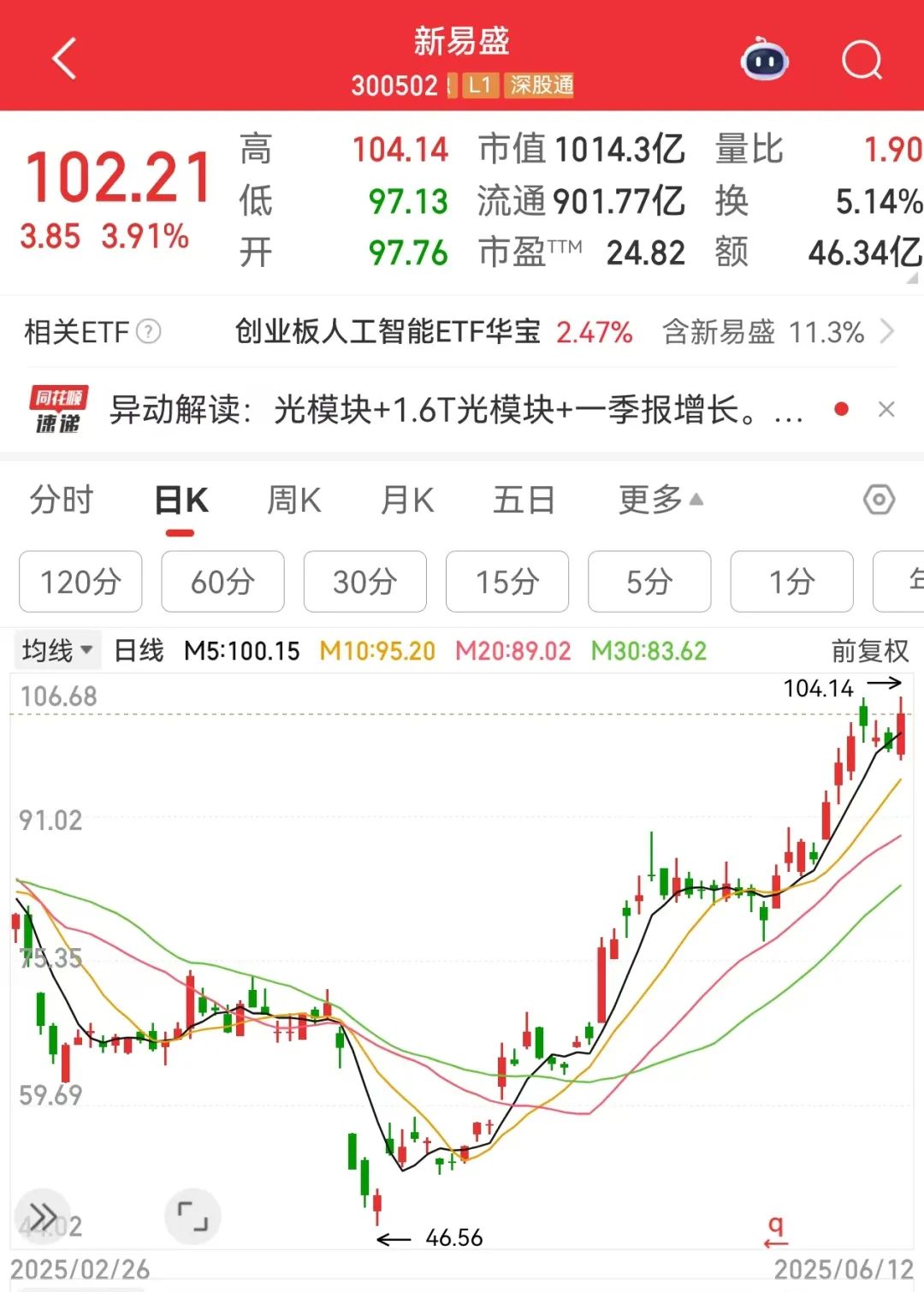
Task: Choose the 120分 period chip
Action: coord(80,582)
